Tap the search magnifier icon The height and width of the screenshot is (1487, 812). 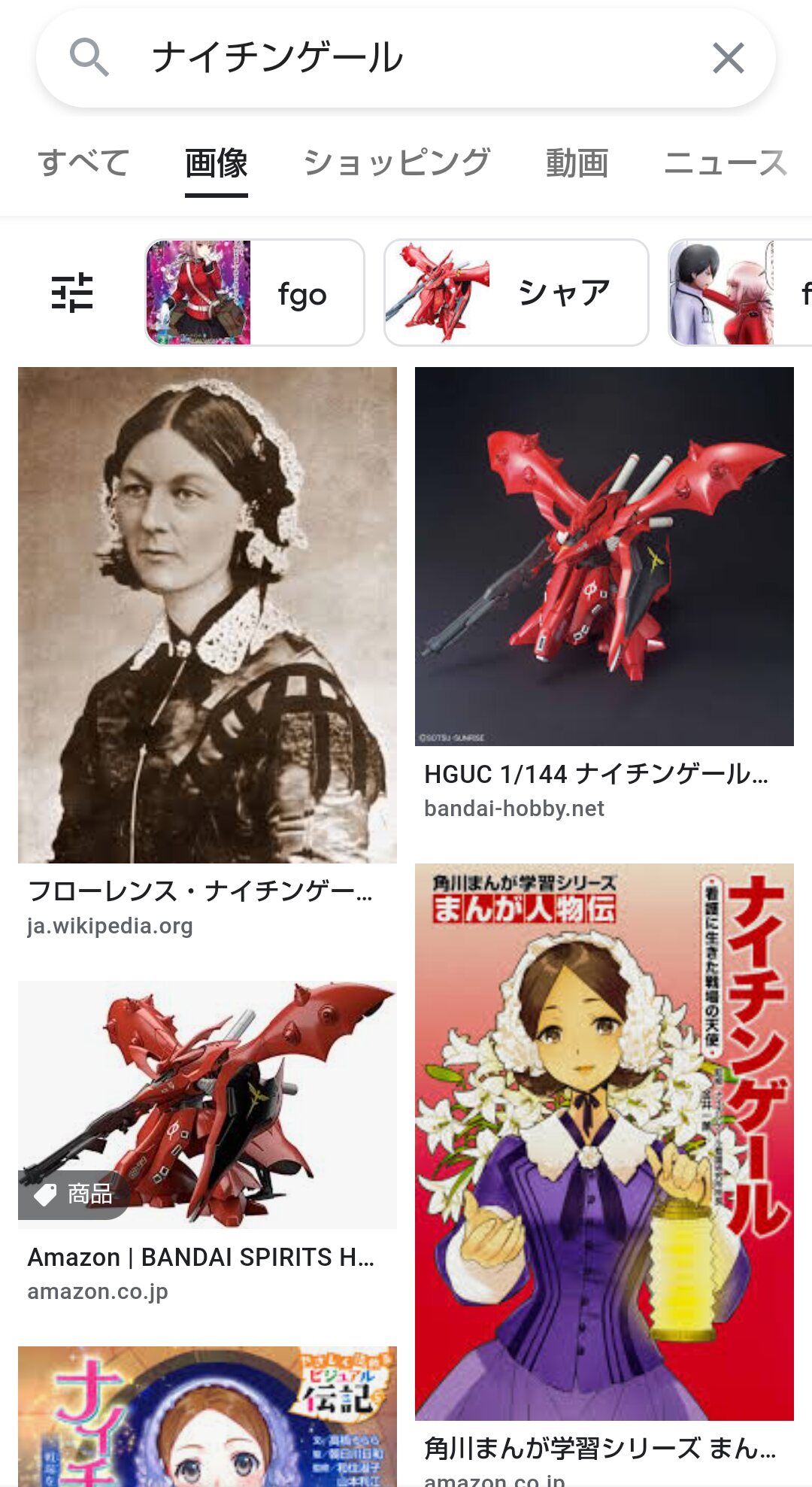coord(89,58)
